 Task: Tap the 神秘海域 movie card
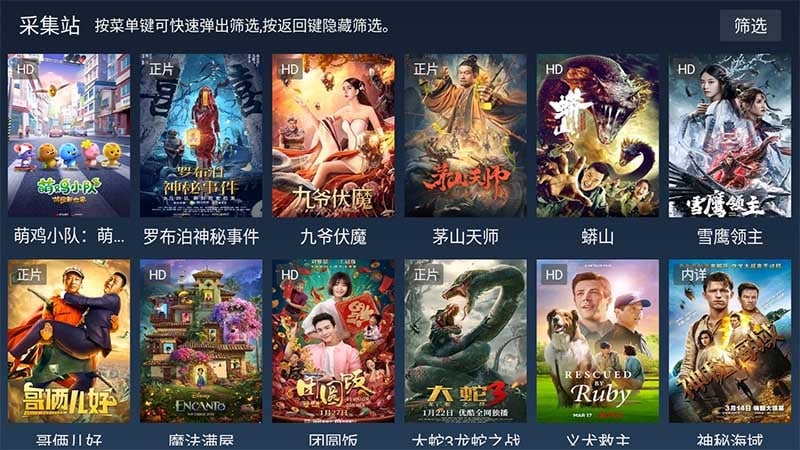pyautogui.click(x=729, y=342)
